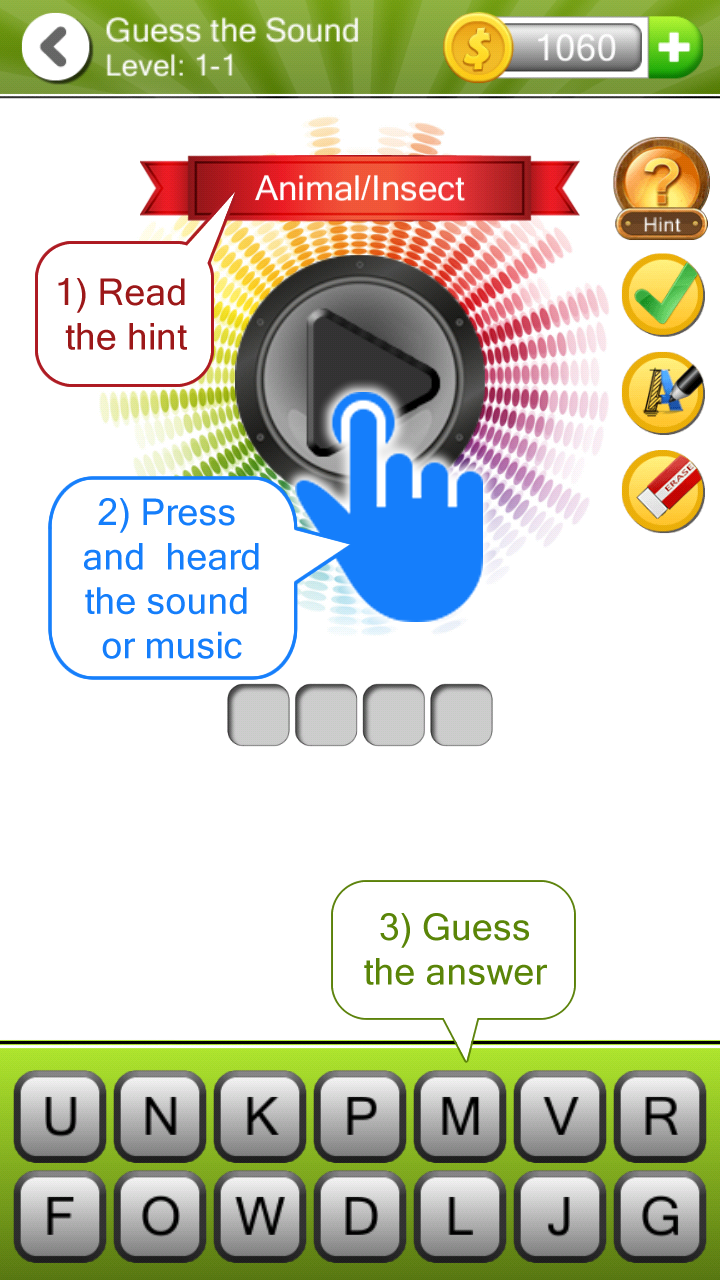Tap the Hint question mark icon
The width and height of the screenshot is (720, 1280).
tap(661, 188)
